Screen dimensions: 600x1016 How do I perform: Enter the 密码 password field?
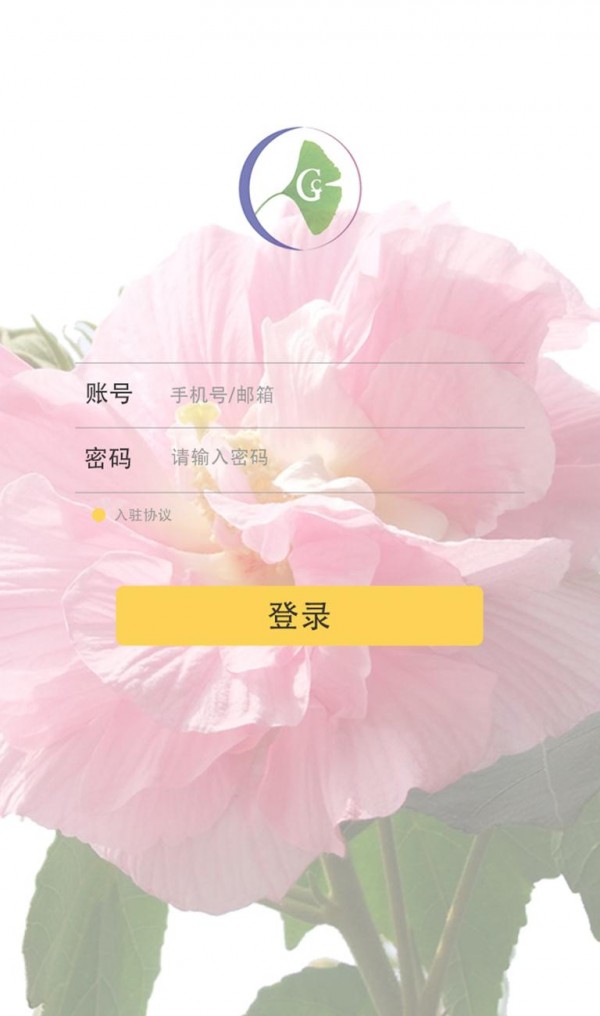coord(340,458)
